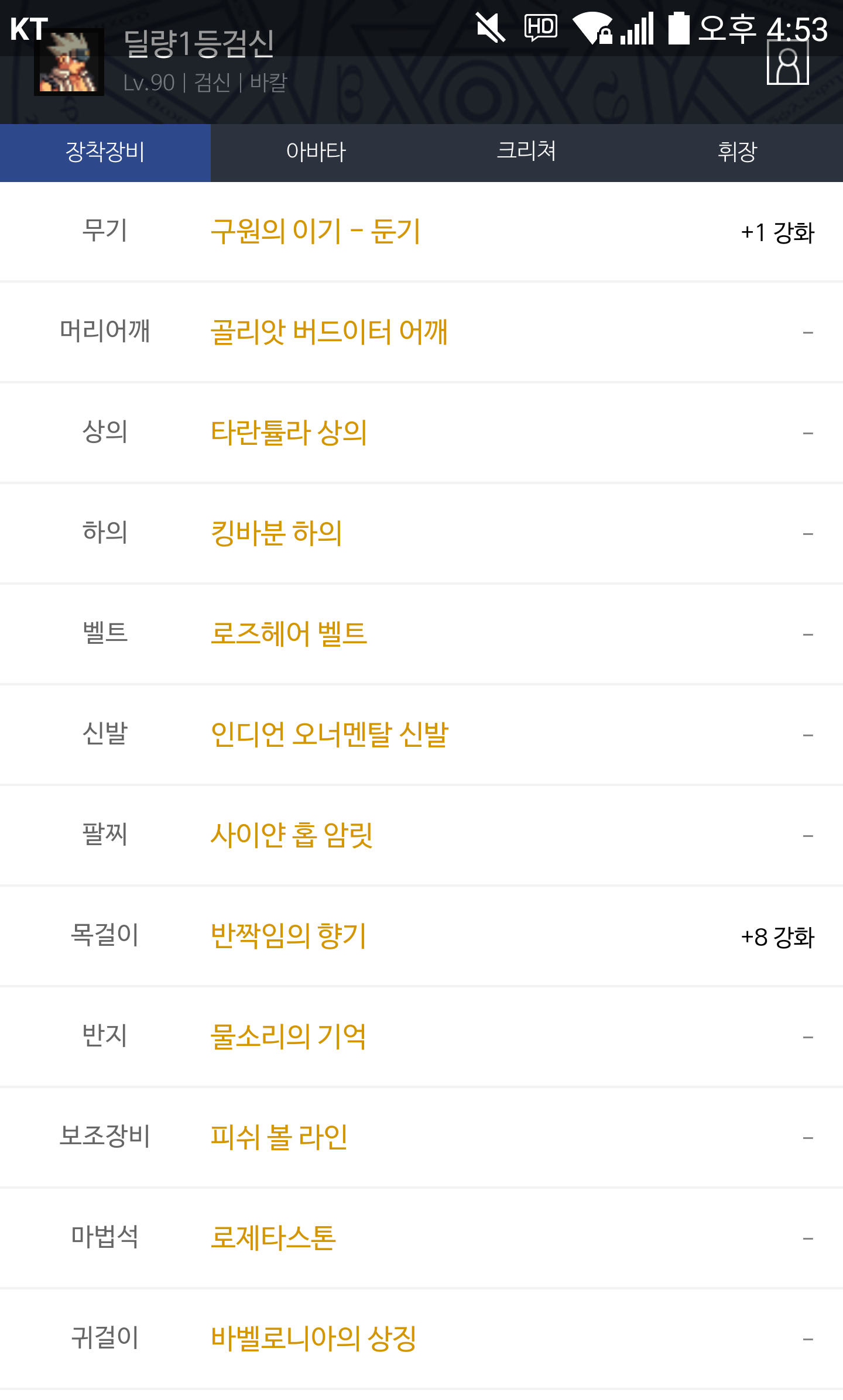Tap 사이얀 홉 암릿 bracelet
This screenshot has height=1400, width=843.
[292, 836]
